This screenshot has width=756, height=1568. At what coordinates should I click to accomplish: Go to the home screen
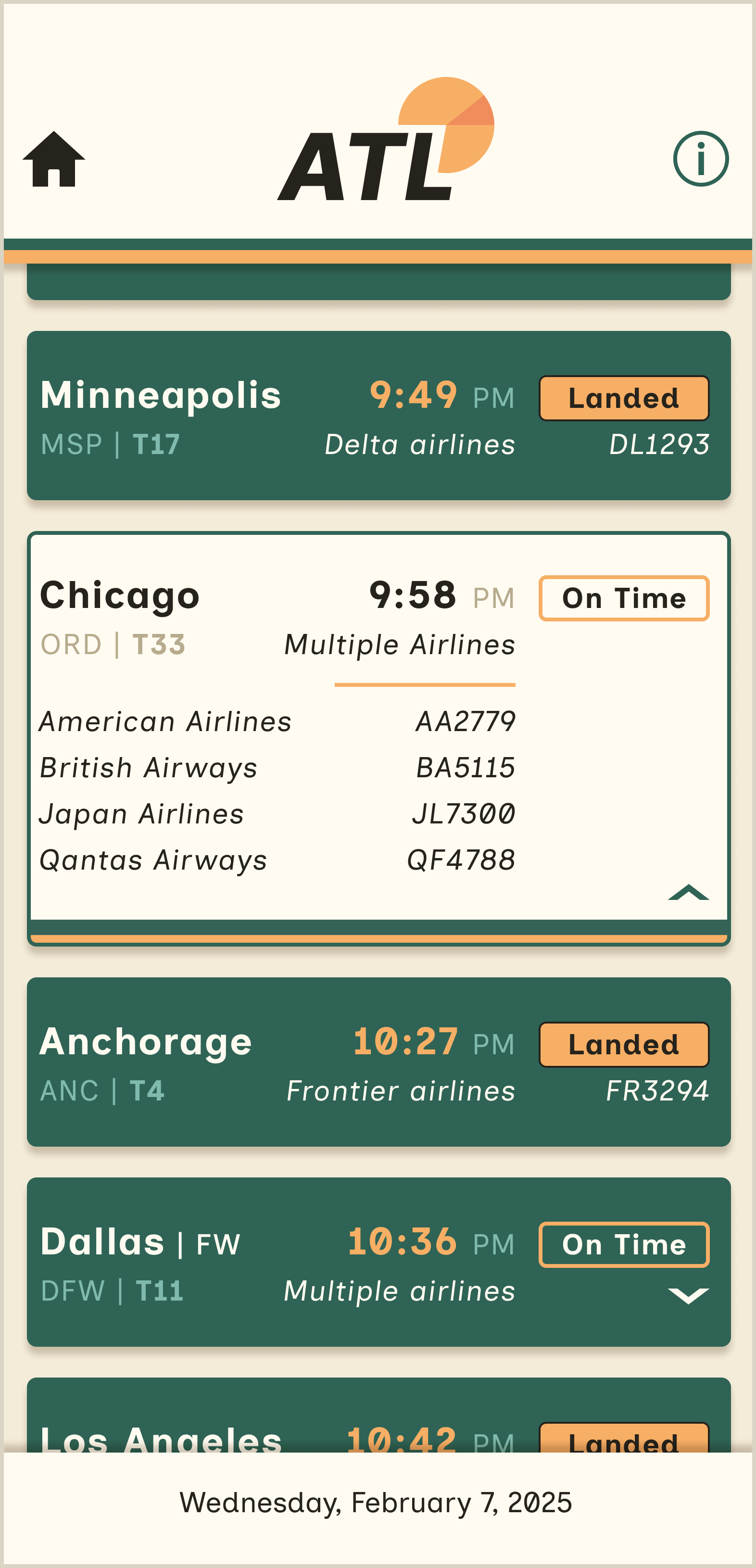53,159
